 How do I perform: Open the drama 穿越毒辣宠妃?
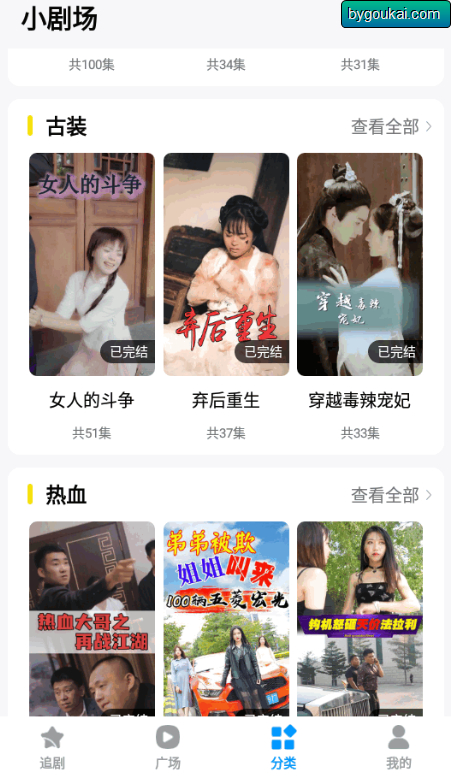(x=360, y=264)
